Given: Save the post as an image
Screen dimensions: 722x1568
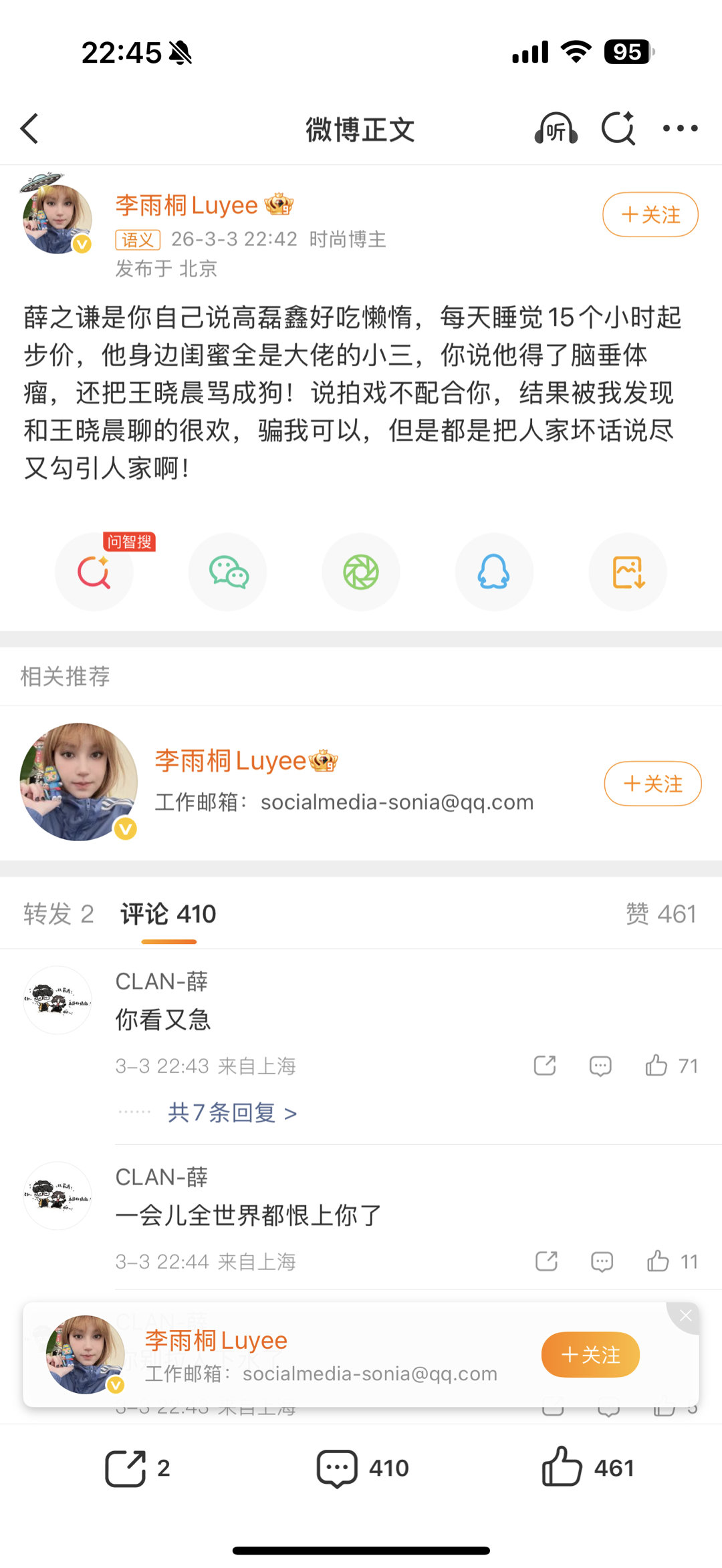Looking at the screenshot, I should pos(627,572).
